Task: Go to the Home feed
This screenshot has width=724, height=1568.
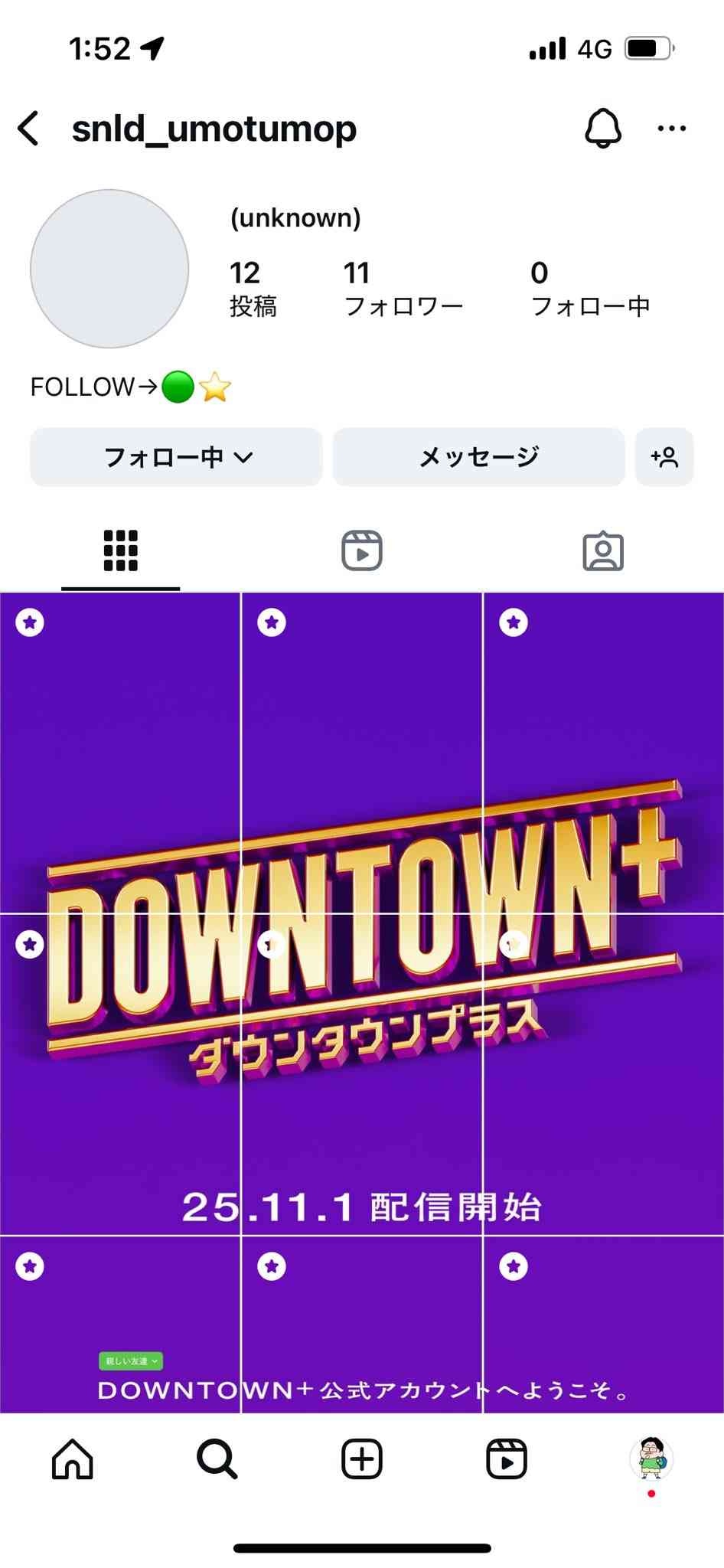Action: 73,1459
